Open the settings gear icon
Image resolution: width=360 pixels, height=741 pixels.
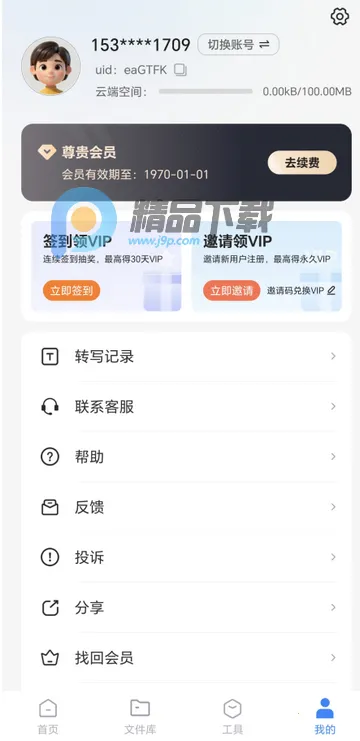click(x=339, y=17)
